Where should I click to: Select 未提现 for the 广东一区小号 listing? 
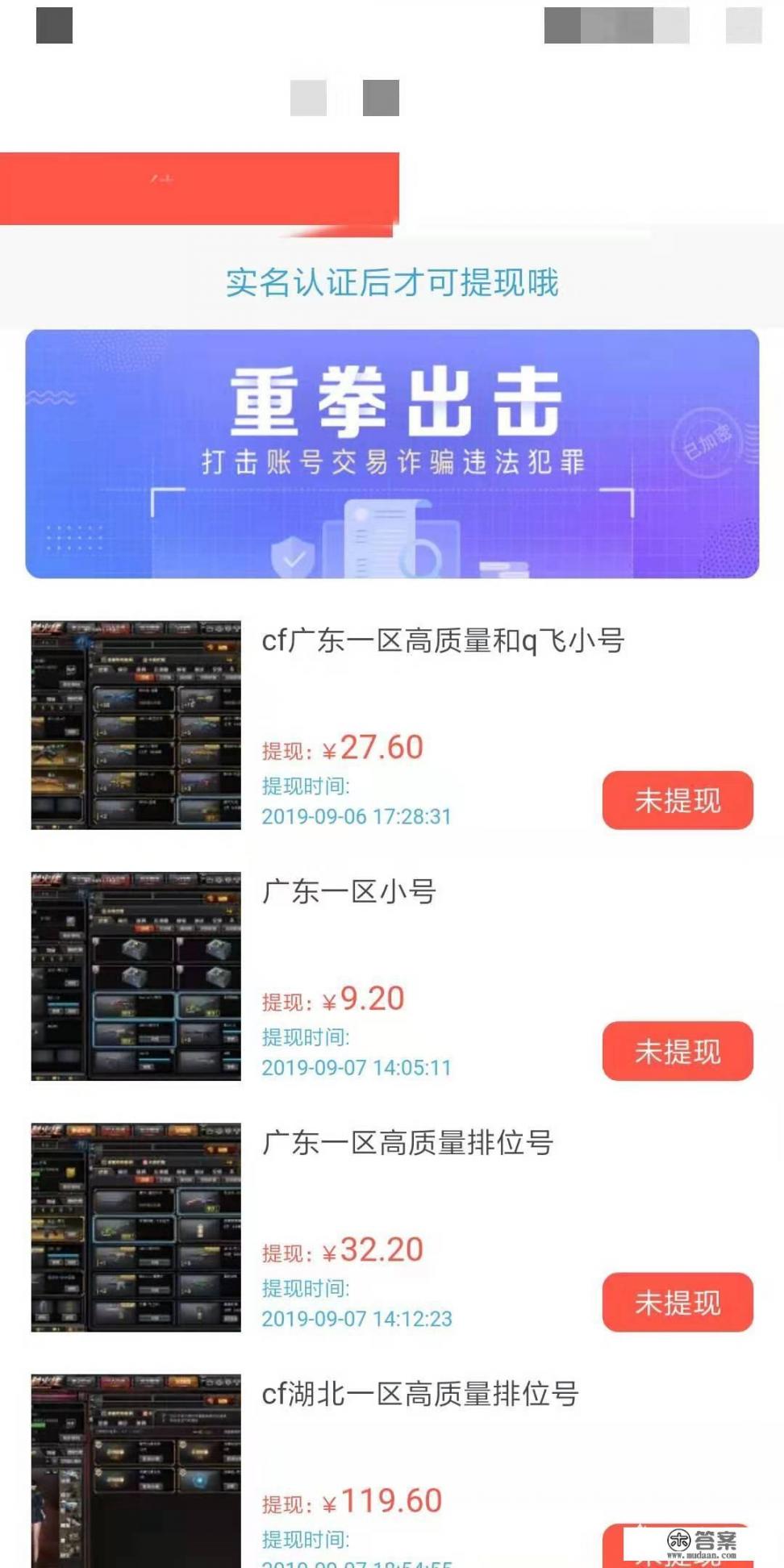click(x=678, y=1052)
